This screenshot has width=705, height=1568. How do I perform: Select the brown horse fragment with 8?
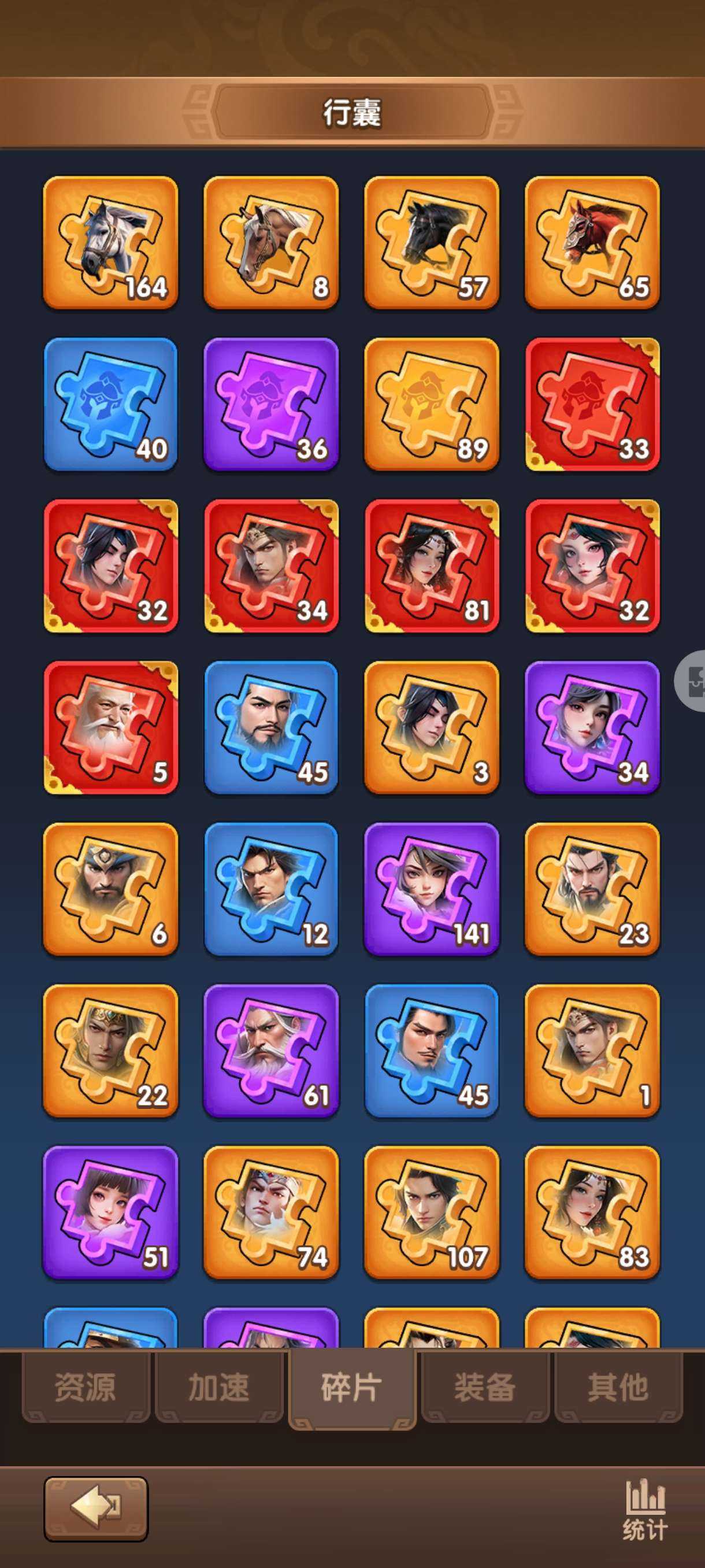[x=271, y=242]
